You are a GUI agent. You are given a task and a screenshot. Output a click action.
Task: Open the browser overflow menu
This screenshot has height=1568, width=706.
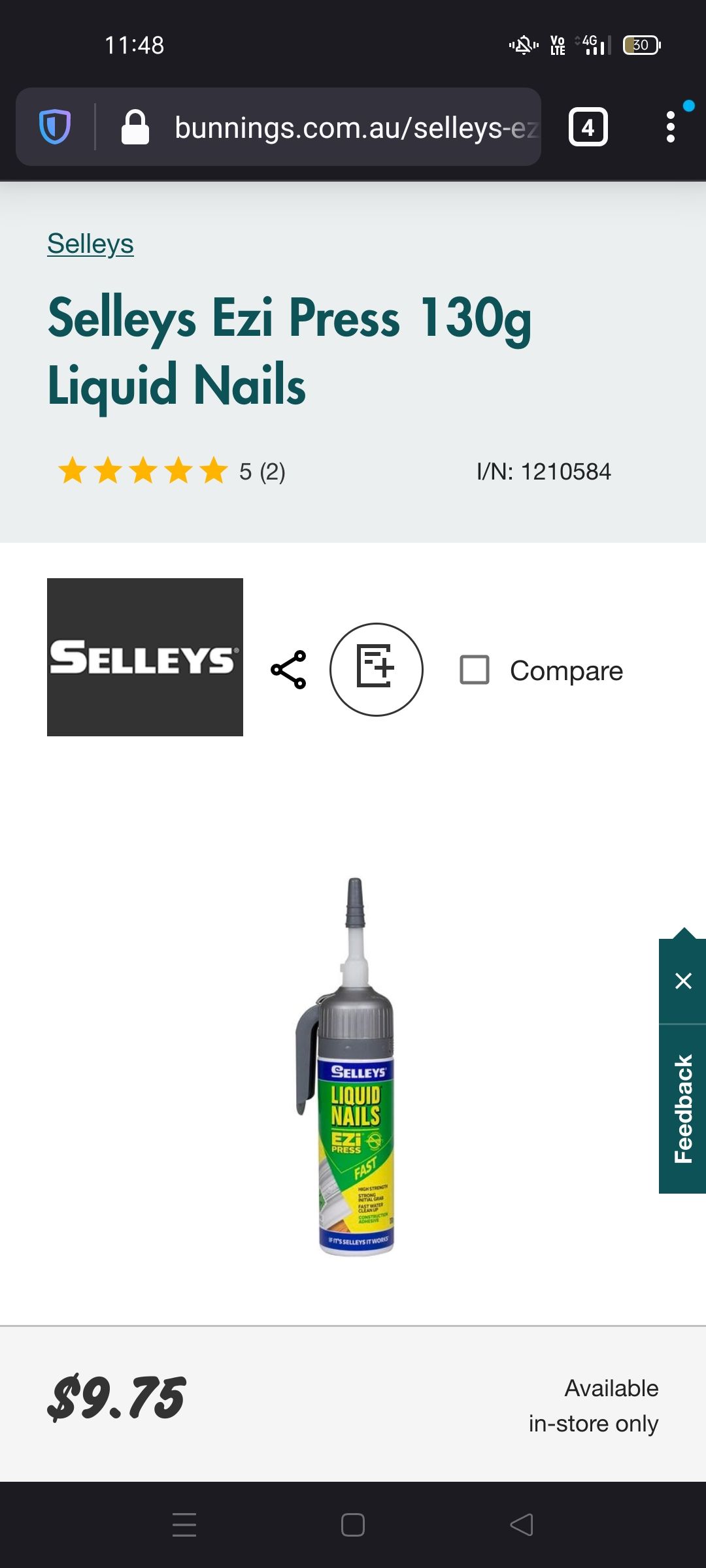coord(670,127)
